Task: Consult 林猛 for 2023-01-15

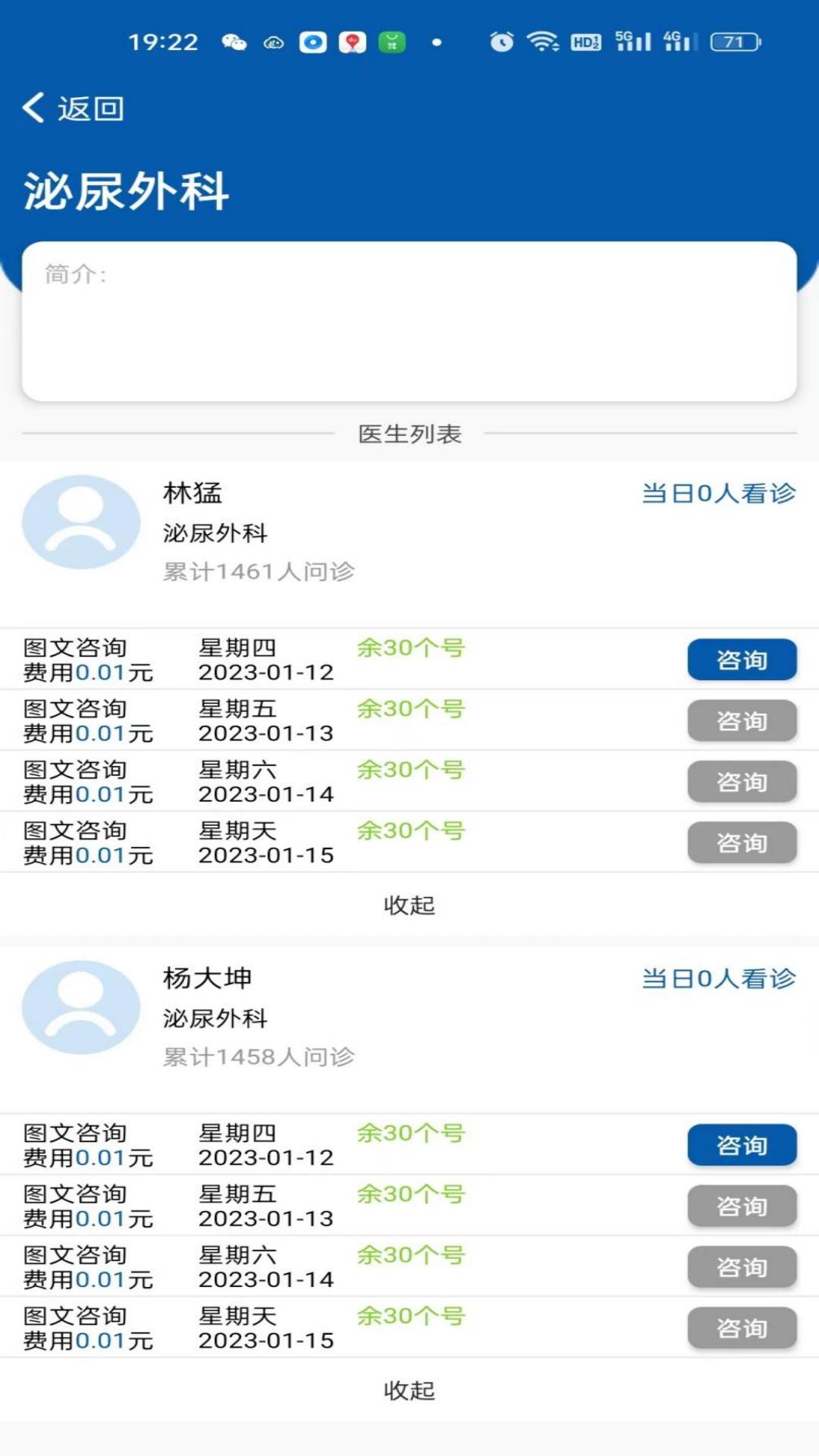Action: pyautogui.click(x=742, y=843)
